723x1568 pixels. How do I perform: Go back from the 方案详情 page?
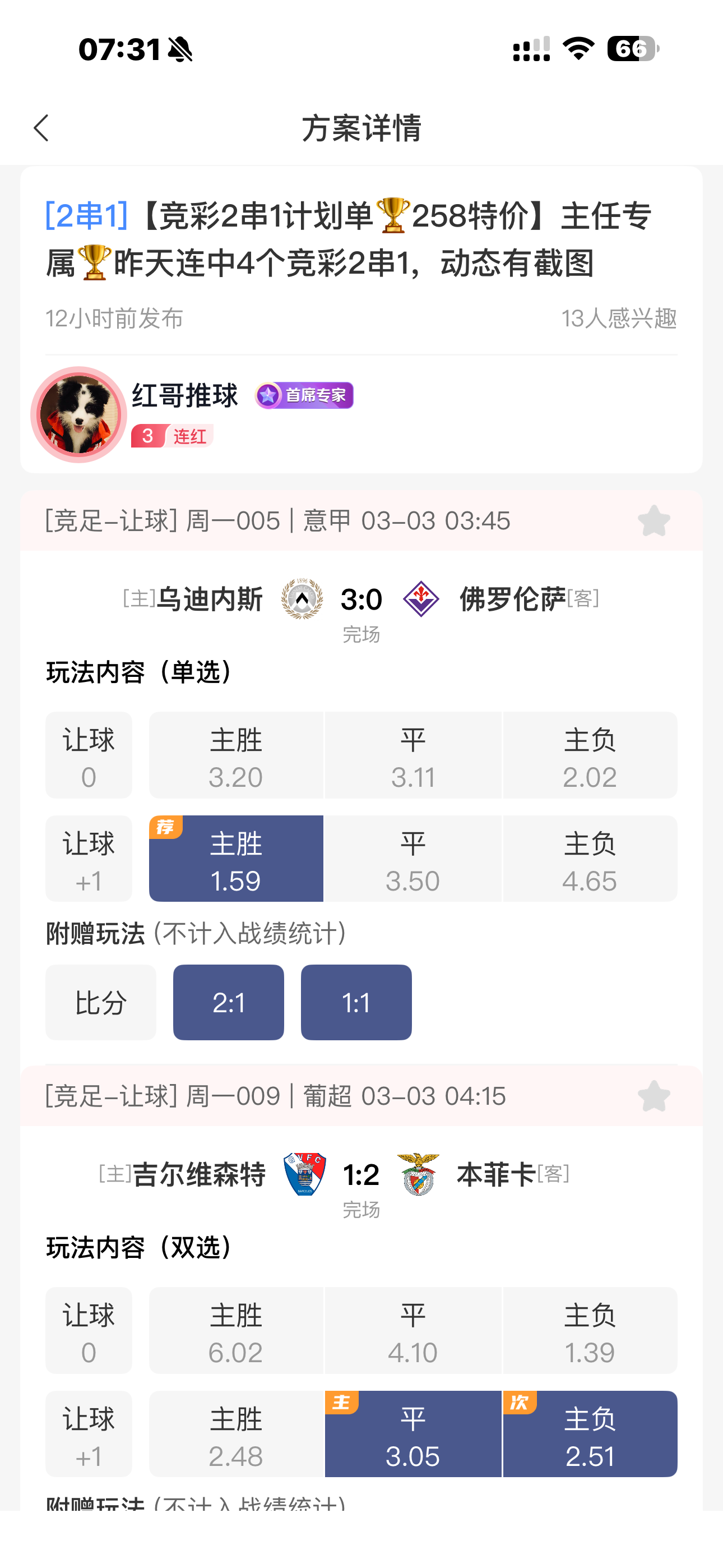tap(41, 128)
